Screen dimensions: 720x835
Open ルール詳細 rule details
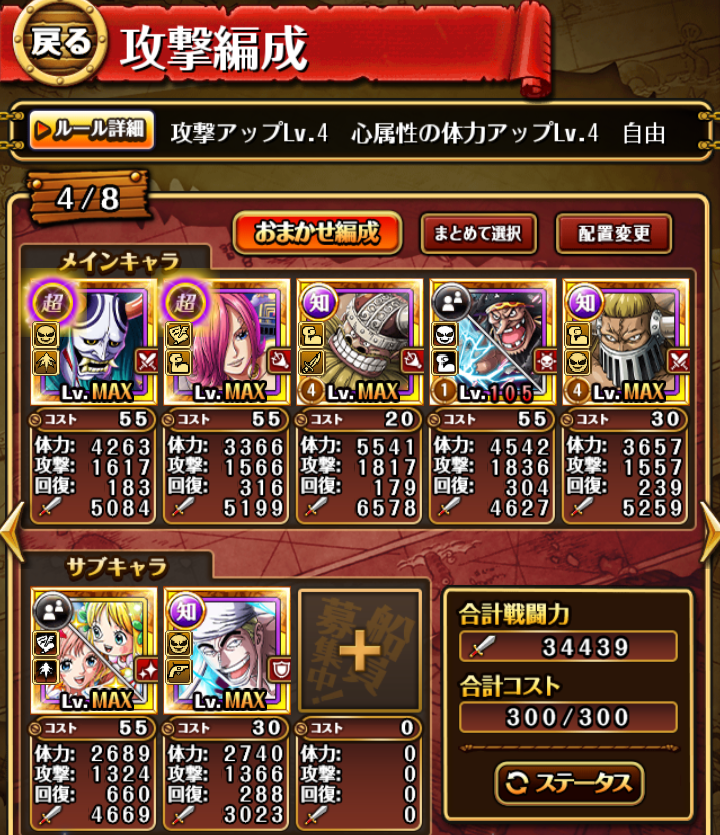tap(92, 130)
